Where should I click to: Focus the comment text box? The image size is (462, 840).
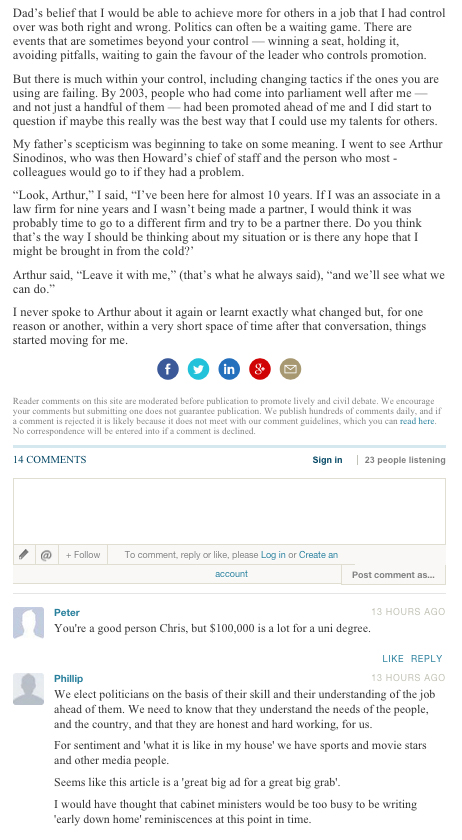(x=229, y=512)
